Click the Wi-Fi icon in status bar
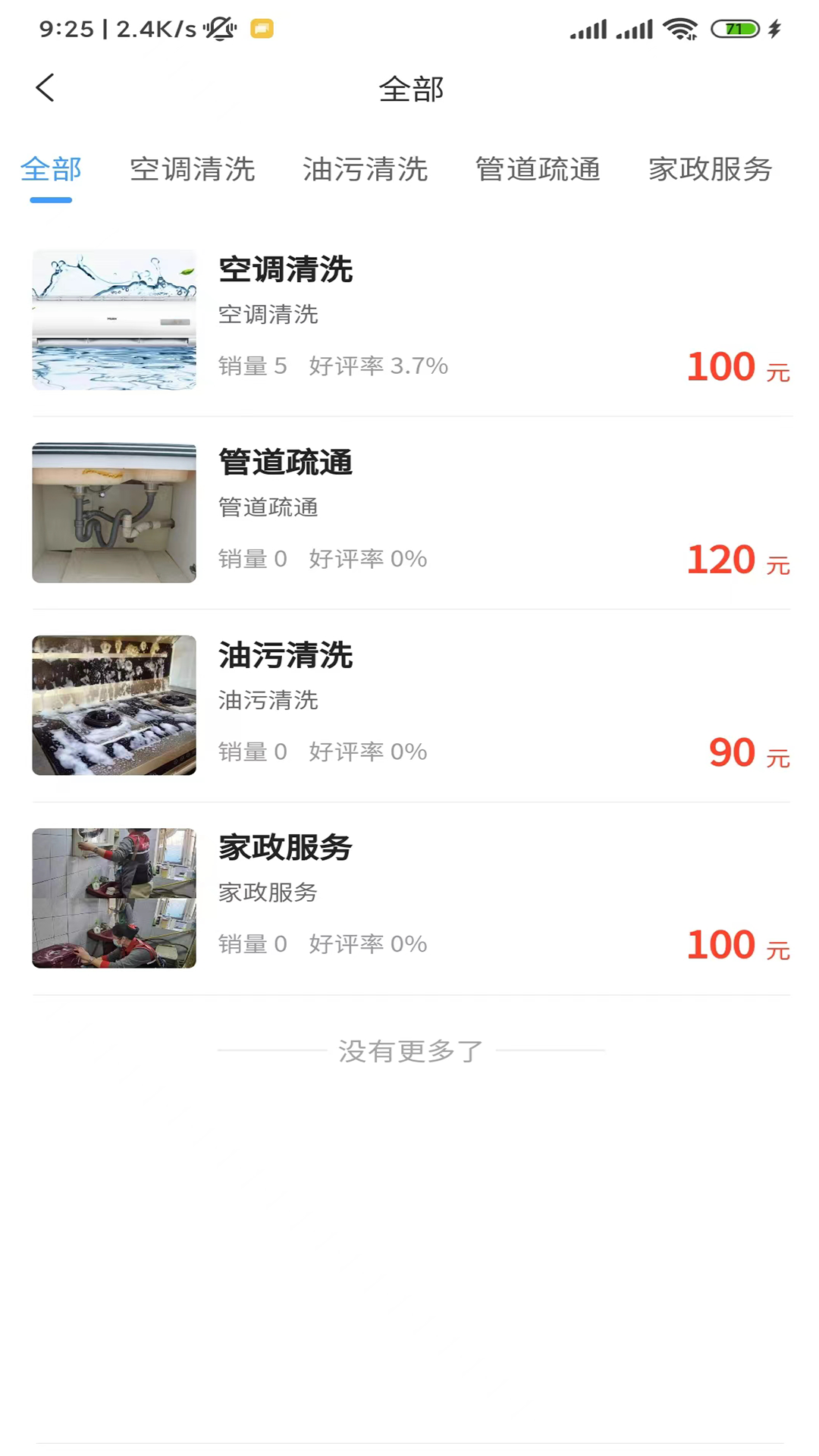Screen dimensions: 819x1456 coord(679,27)
